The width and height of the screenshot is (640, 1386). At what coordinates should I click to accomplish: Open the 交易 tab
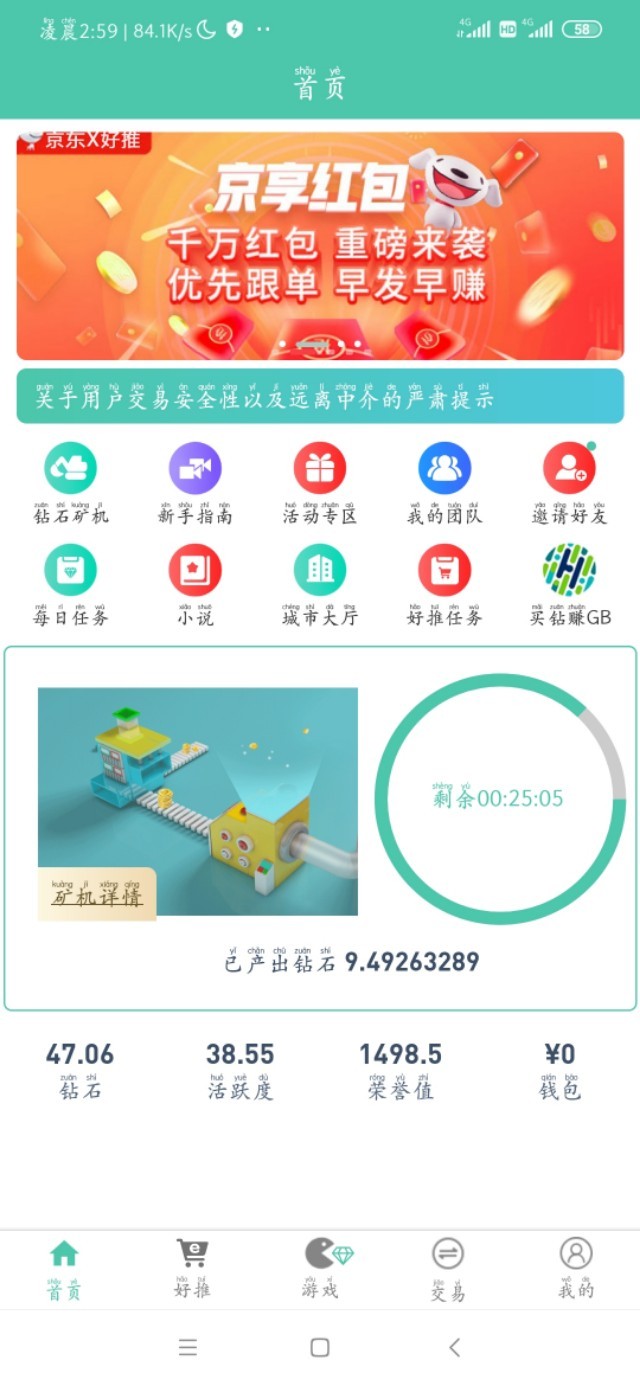click(x=447, y=1266)
